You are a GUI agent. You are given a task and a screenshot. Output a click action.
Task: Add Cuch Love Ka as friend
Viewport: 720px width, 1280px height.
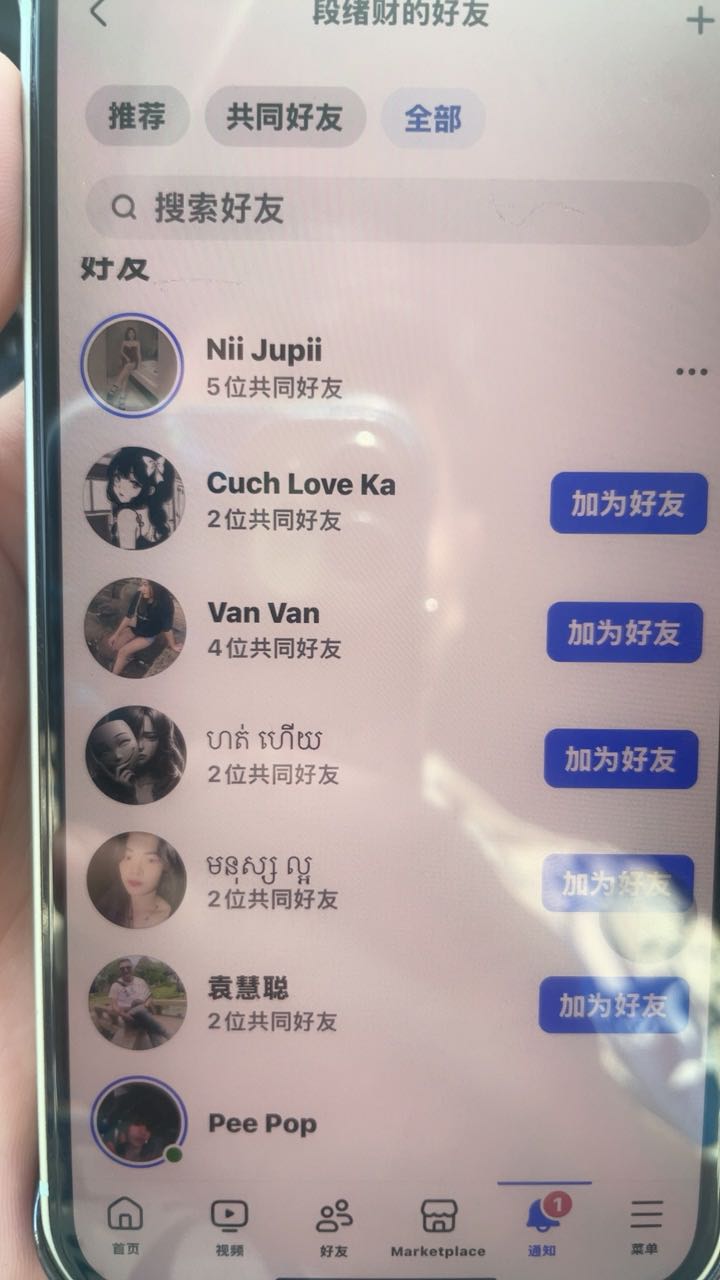click(x=628, y=503)
